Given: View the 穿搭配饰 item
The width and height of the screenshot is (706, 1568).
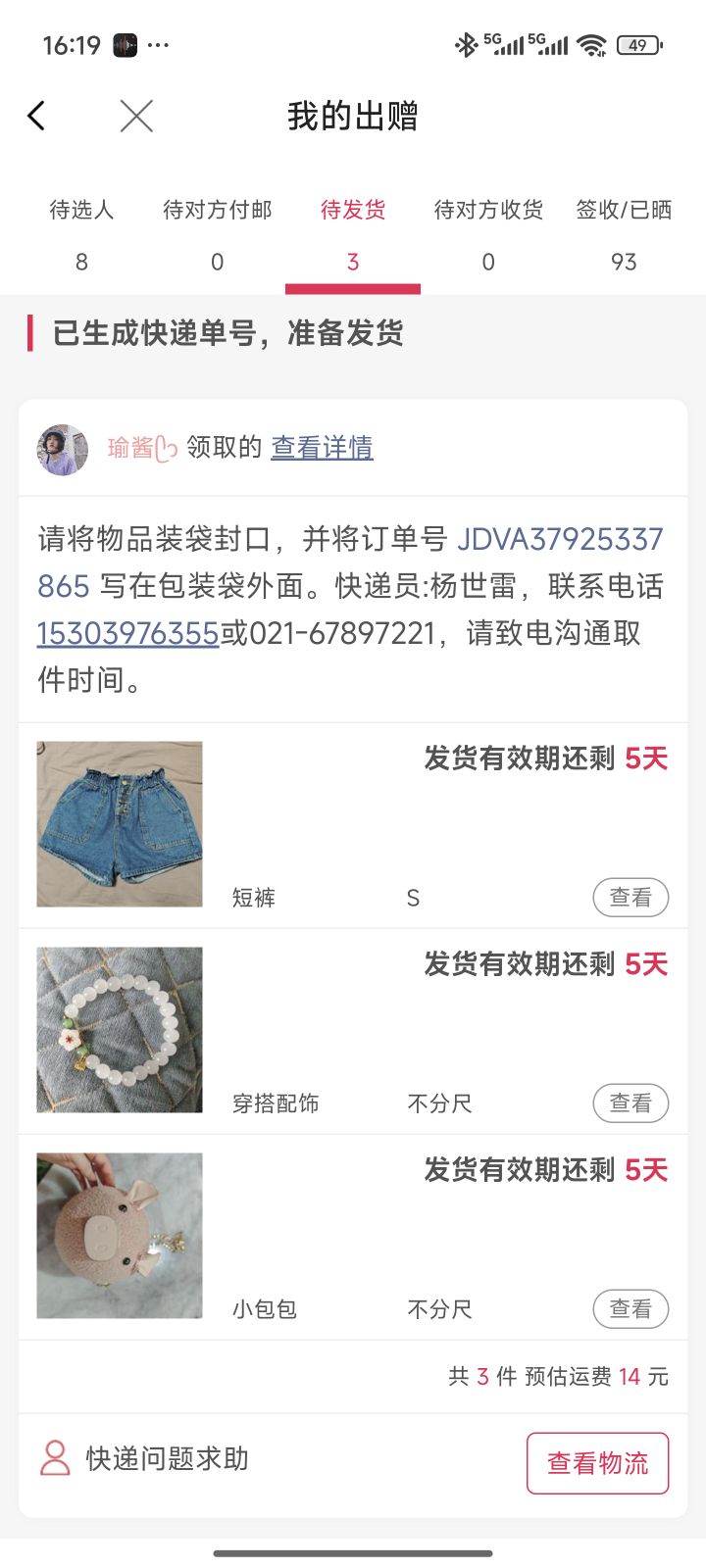Looking at the screenshot, I should pos(630,1103).
